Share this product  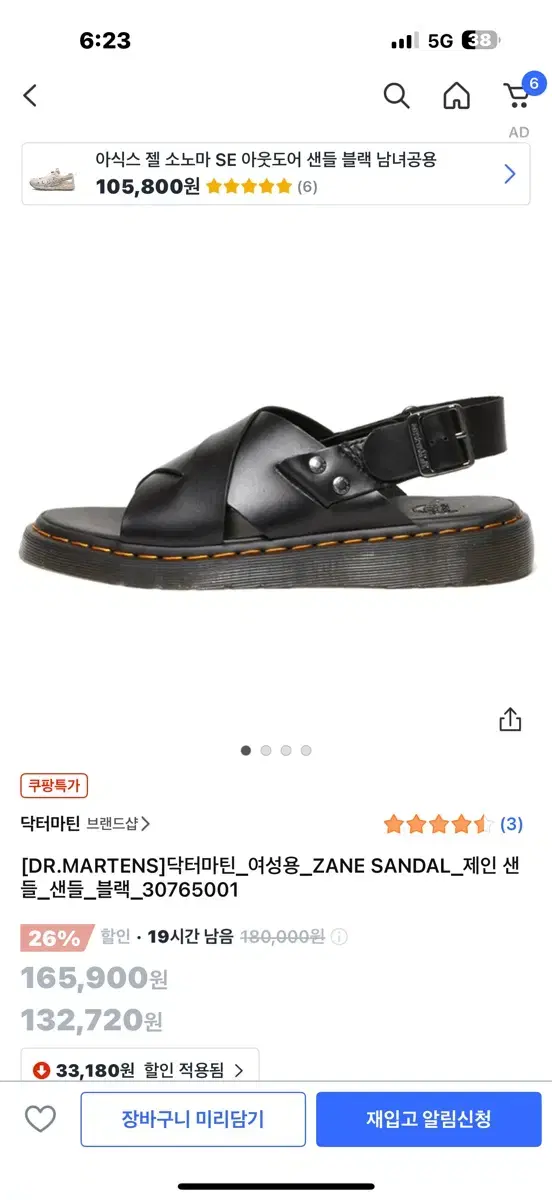pos(510,719)
